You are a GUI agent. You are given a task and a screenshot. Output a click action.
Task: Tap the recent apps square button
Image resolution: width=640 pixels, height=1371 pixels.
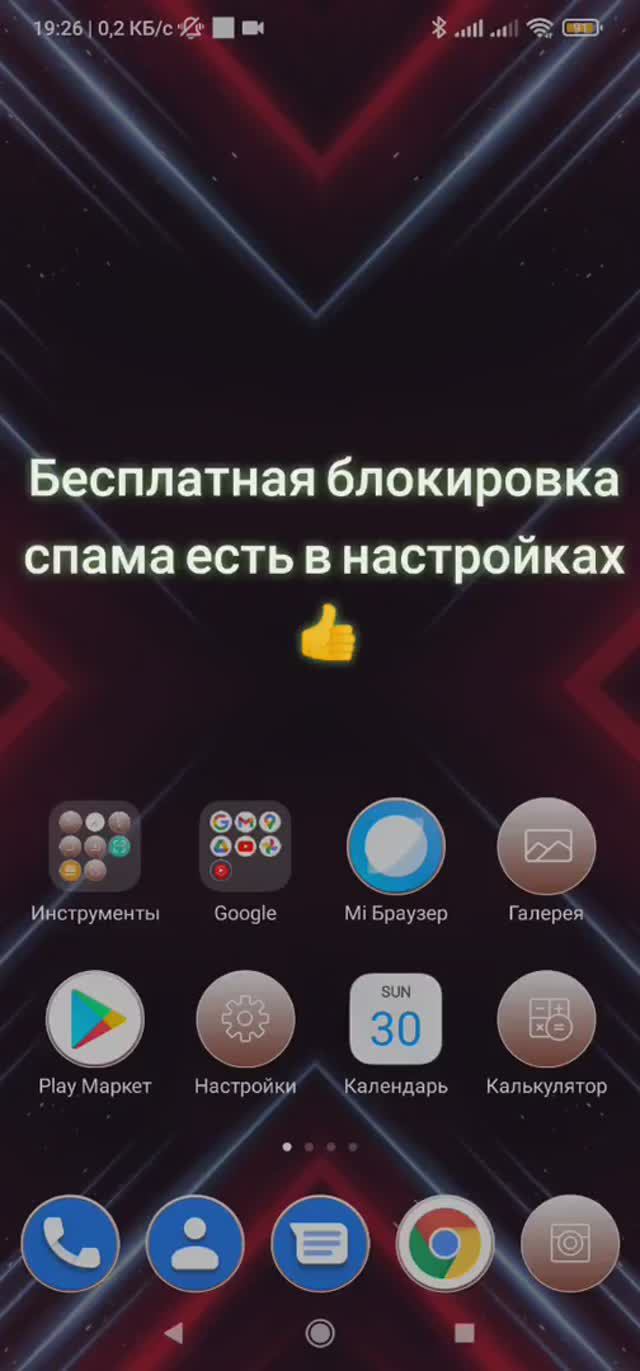(x=464, y=1332)
